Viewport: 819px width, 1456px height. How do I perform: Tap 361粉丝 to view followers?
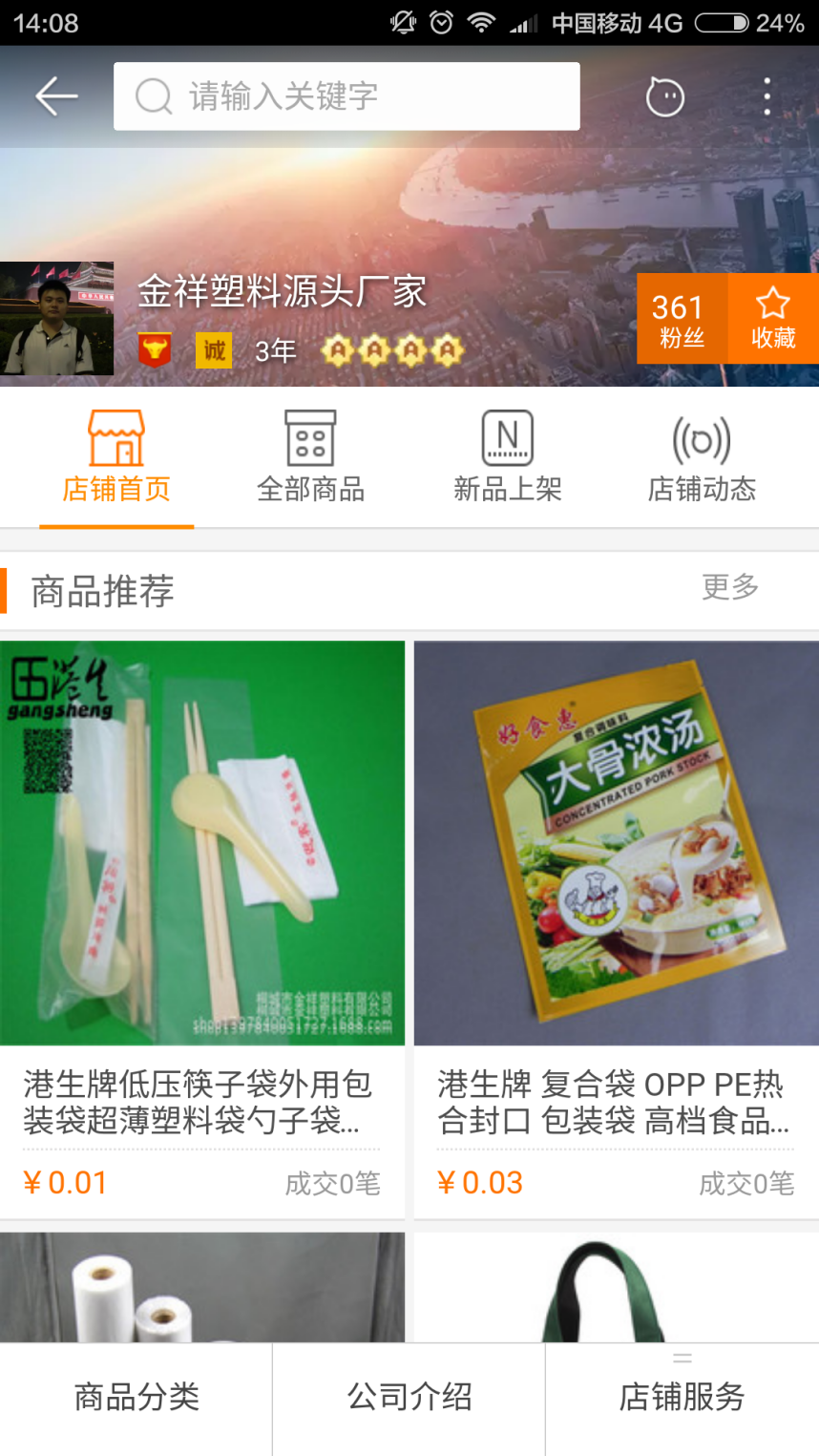pyautogui.click(x=680, y=320)
